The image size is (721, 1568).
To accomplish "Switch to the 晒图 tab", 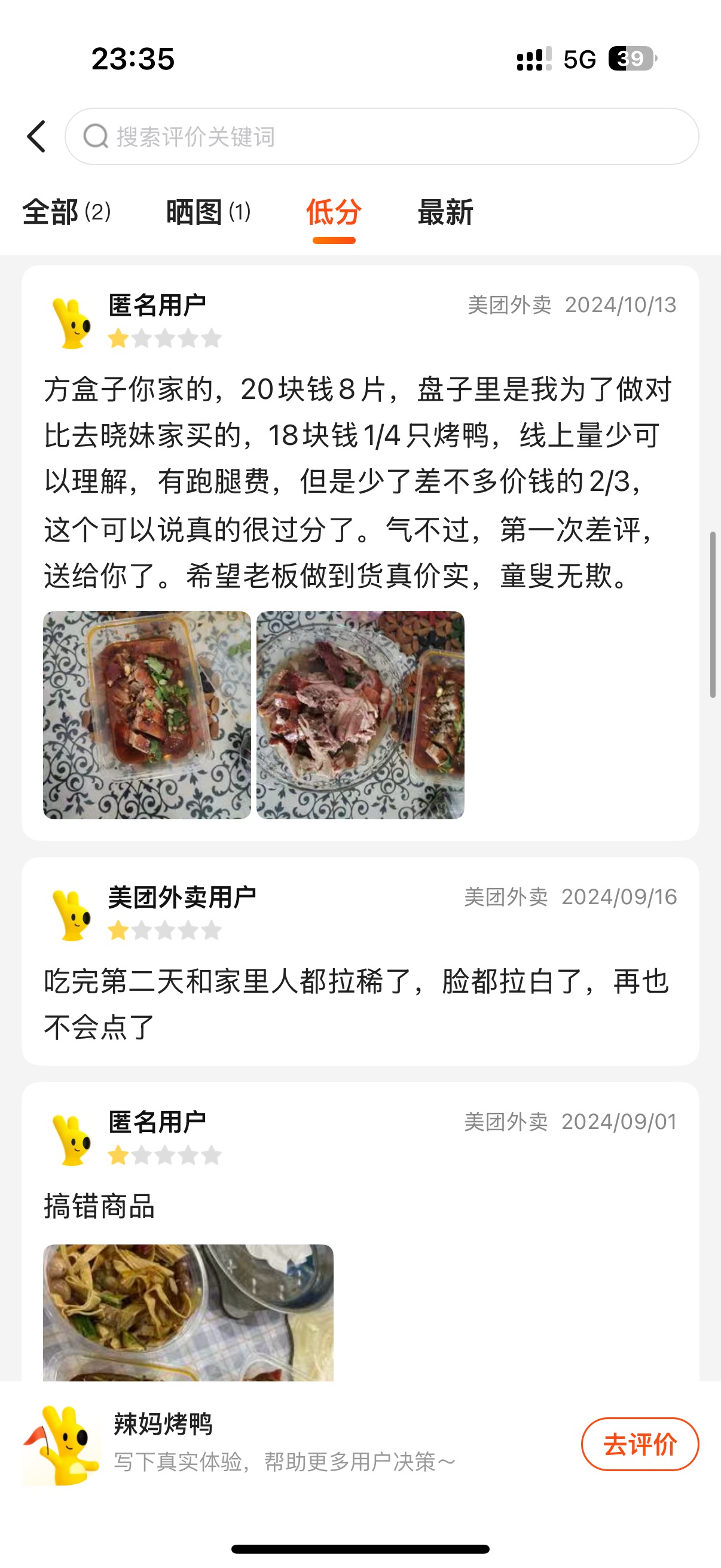I will tap(208, 212).
